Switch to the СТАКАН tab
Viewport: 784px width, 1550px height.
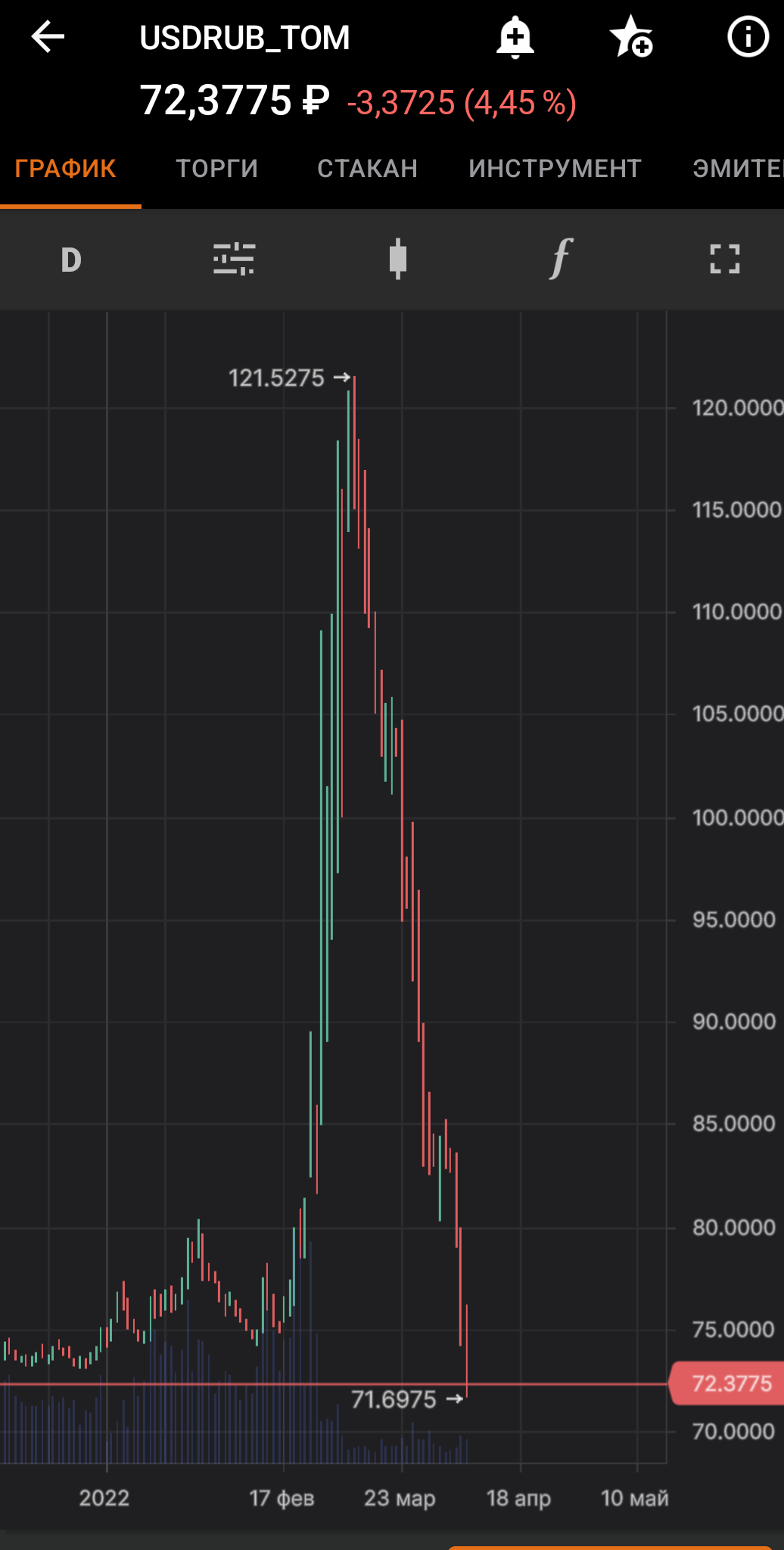pyautogui.click(x=367, y=168)
